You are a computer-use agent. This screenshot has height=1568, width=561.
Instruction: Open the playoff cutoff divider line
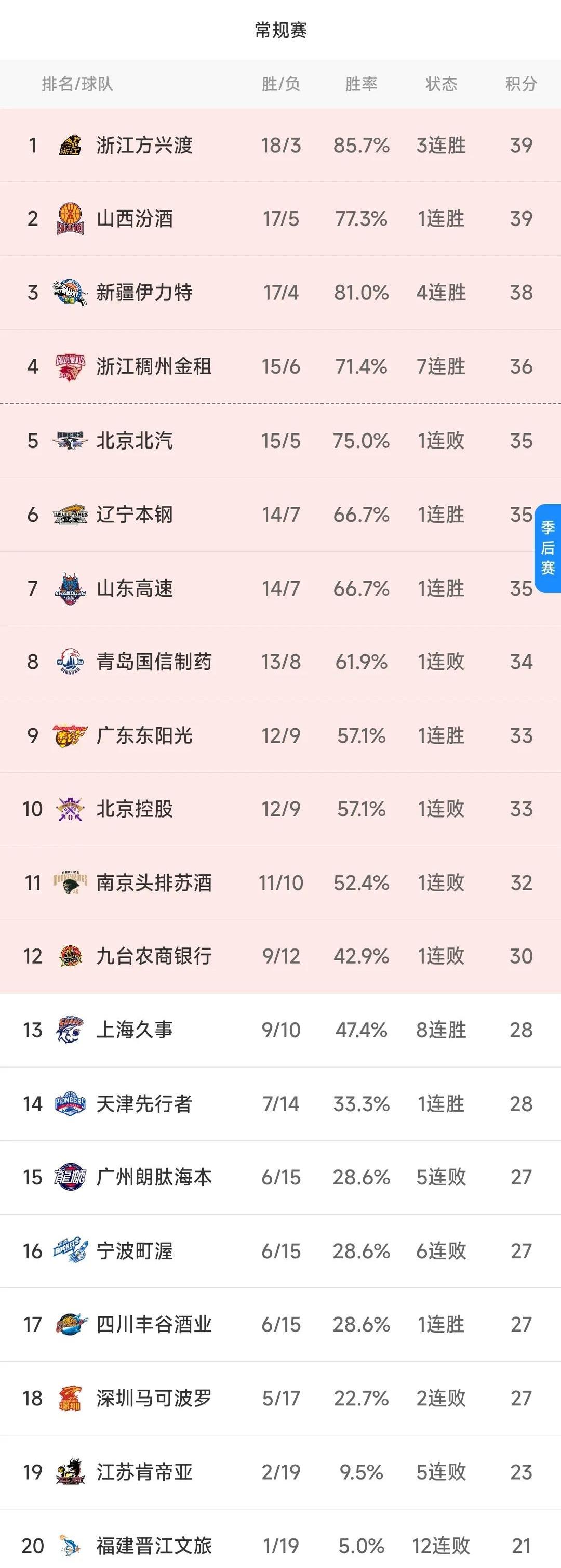click(280, 404)
